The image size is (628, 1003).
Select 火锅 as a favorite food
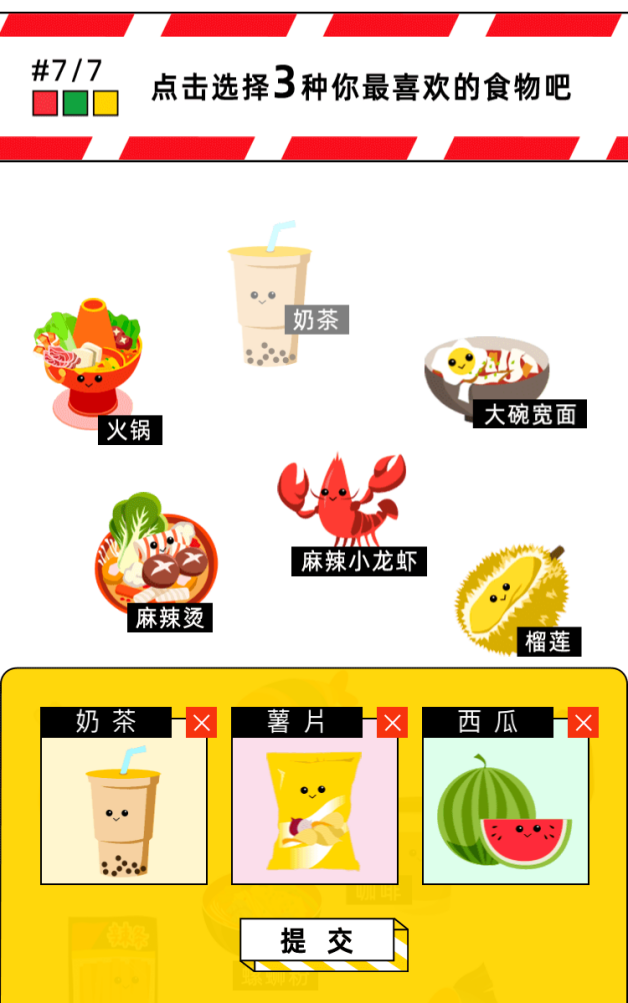88,360
